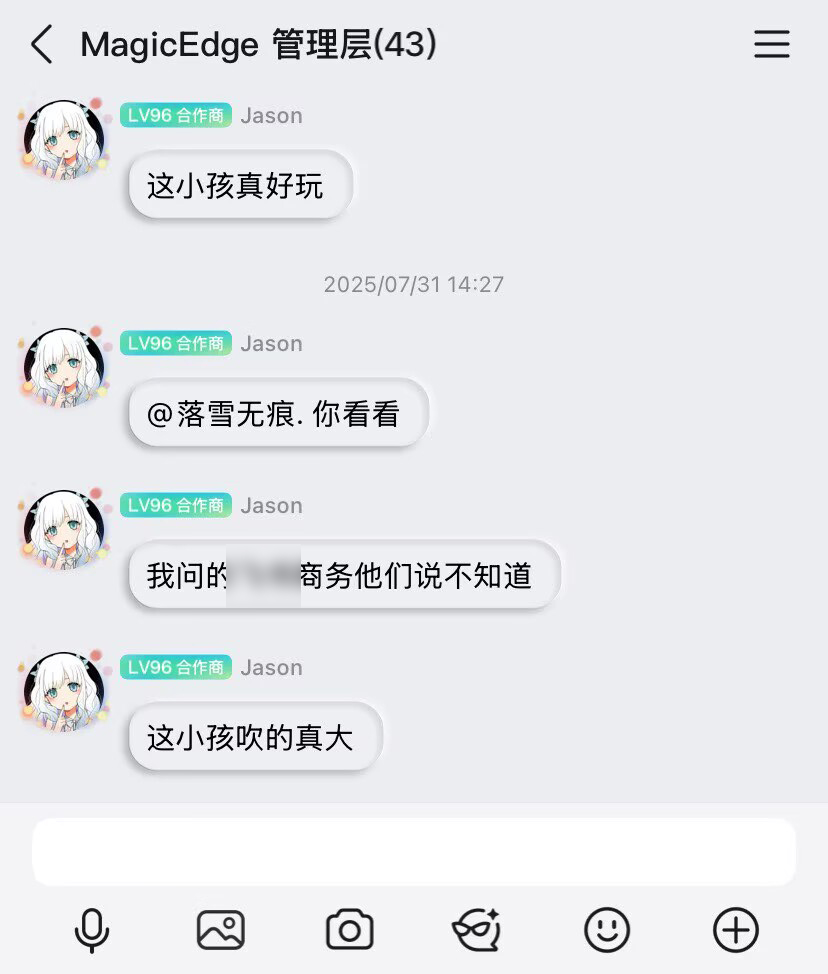
Task: Open the photo gallery picker
Action: tap(221, 930)
